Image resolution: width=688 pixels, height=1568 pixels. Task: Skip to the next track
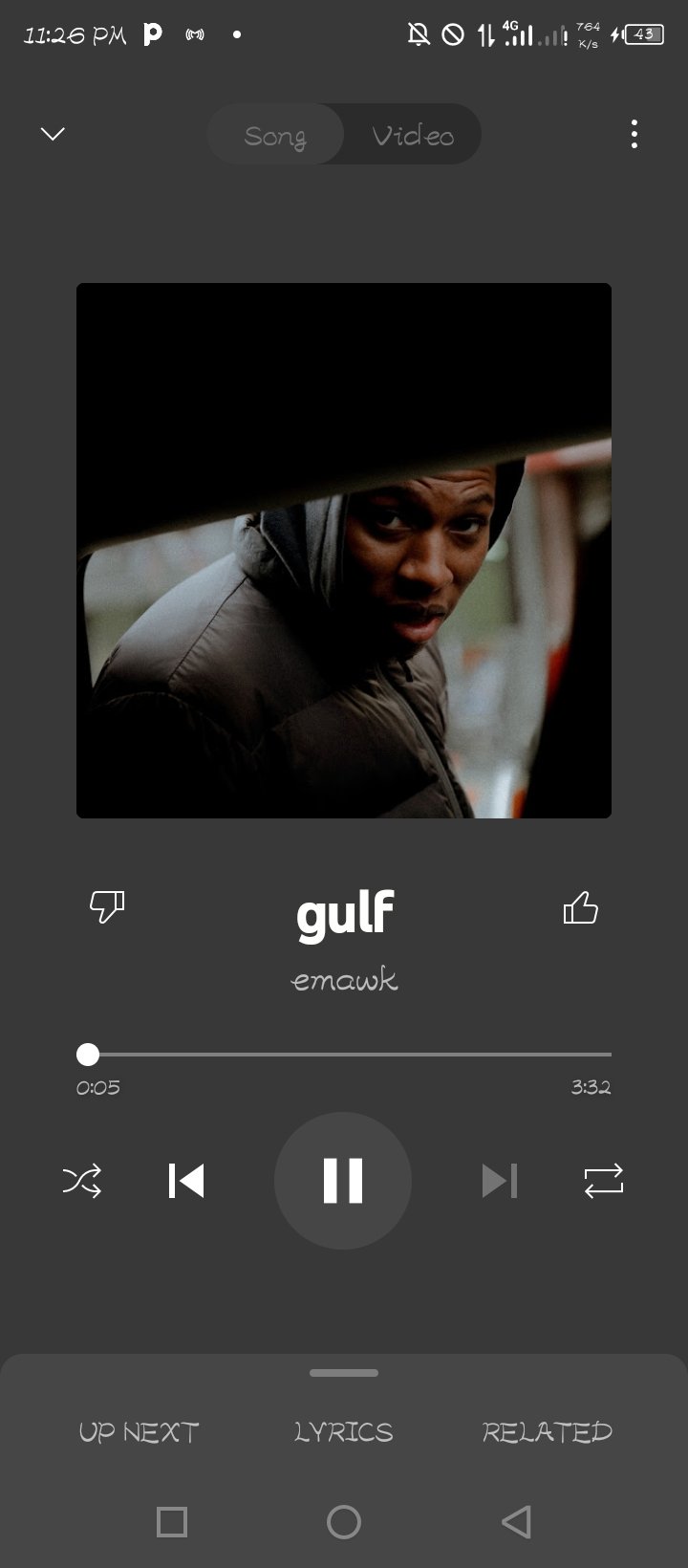pos(499,1181)
